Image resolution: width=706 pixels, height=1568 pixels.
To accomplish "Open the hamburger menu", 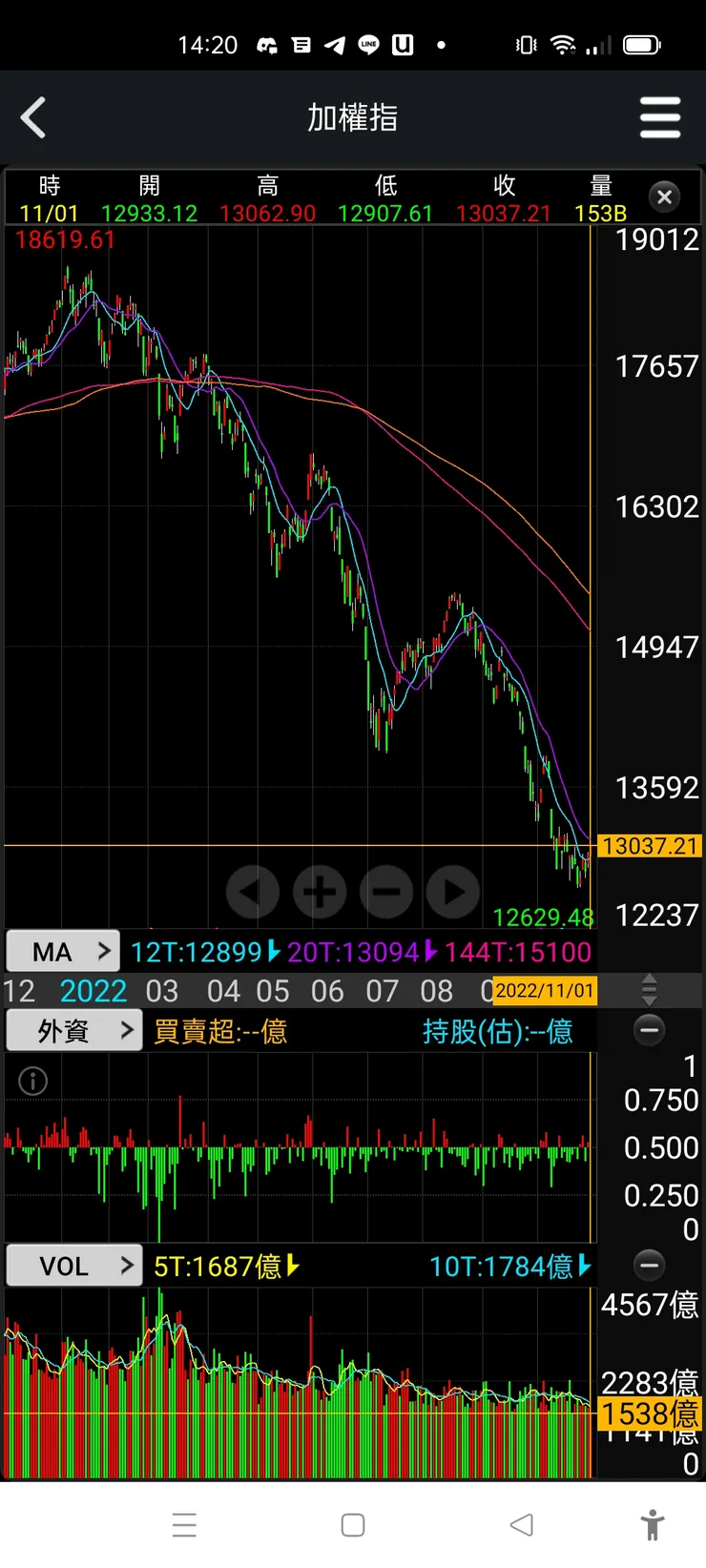I will [659, 118].
